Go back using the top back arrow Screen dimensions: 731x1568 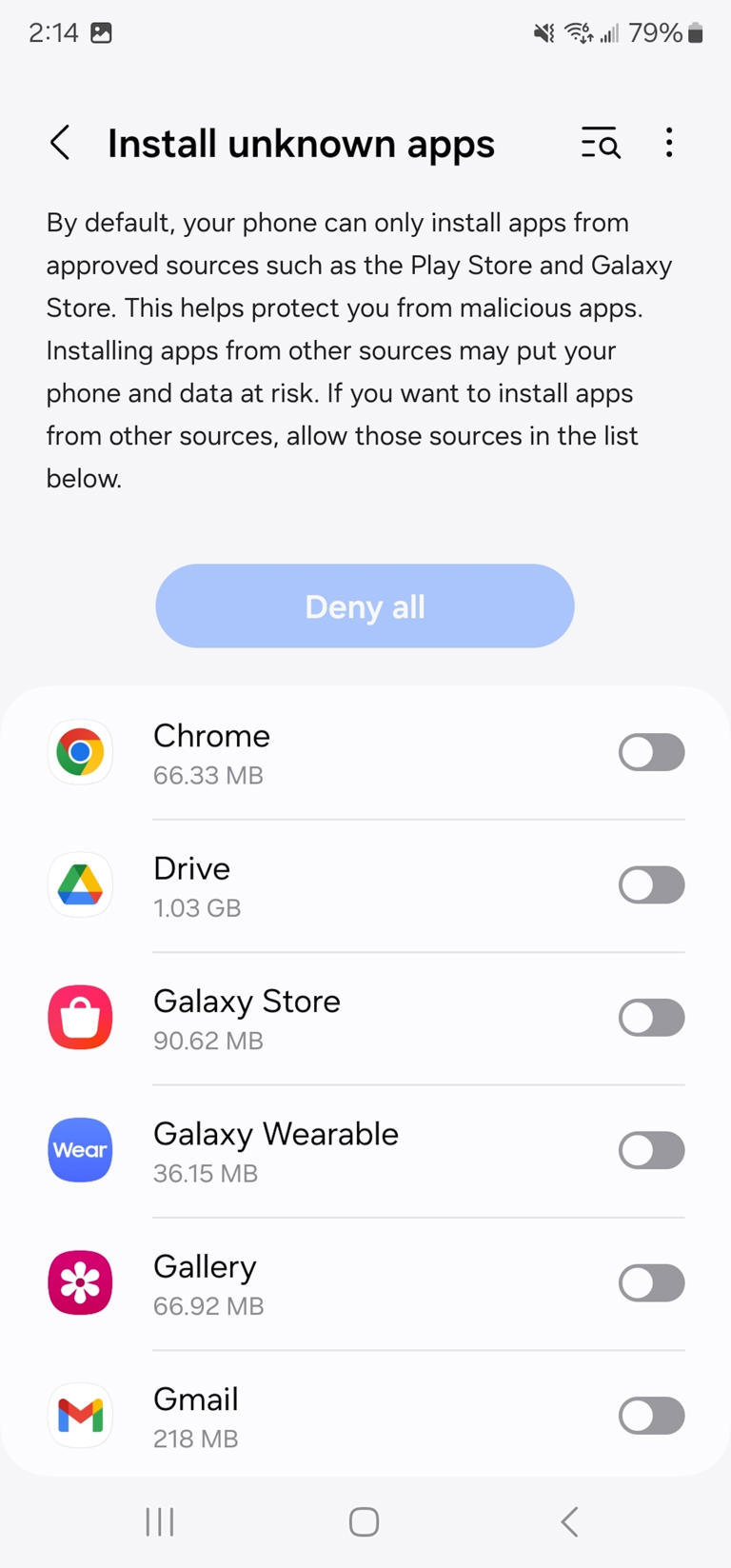(59, 143)
